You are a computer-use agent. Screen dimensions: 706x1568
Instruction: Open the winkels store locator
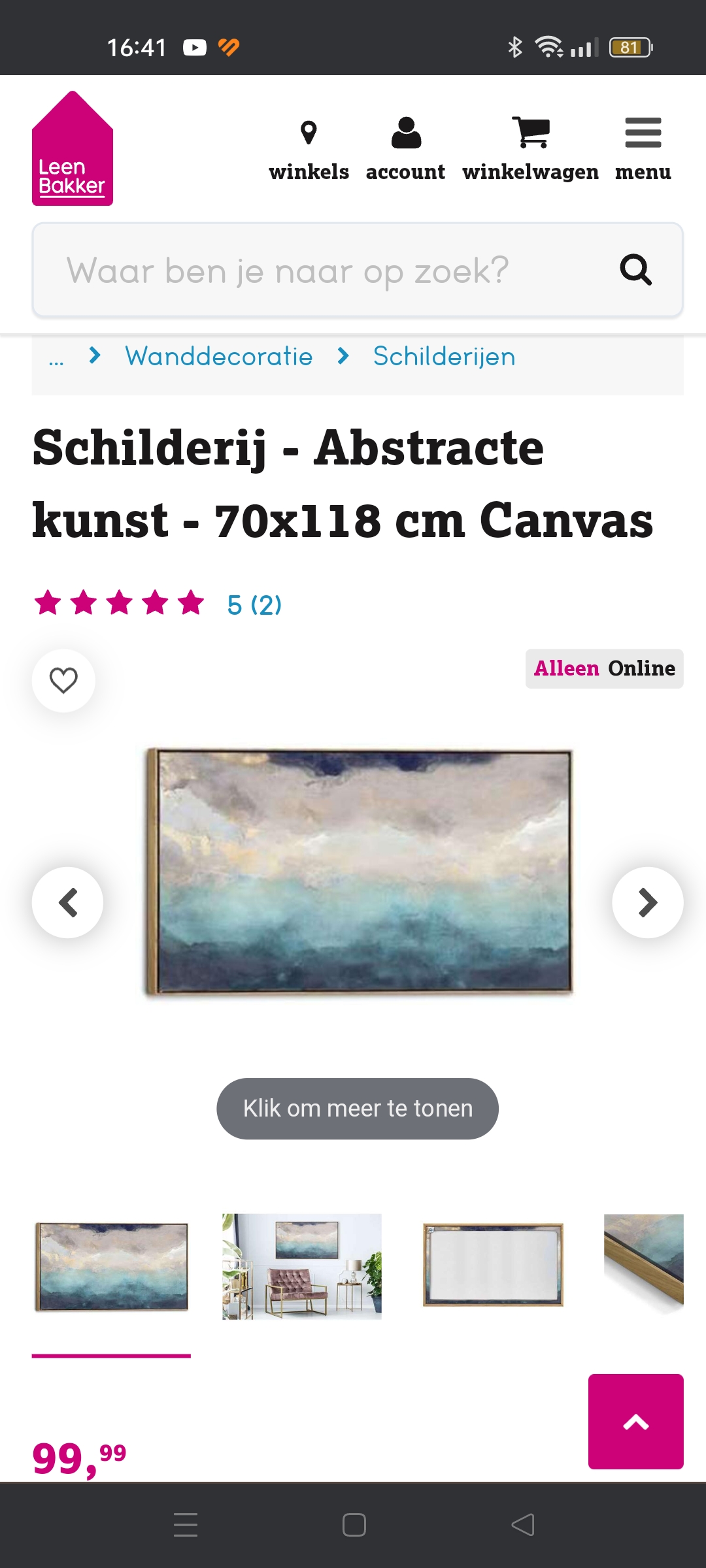coord(309,150)
